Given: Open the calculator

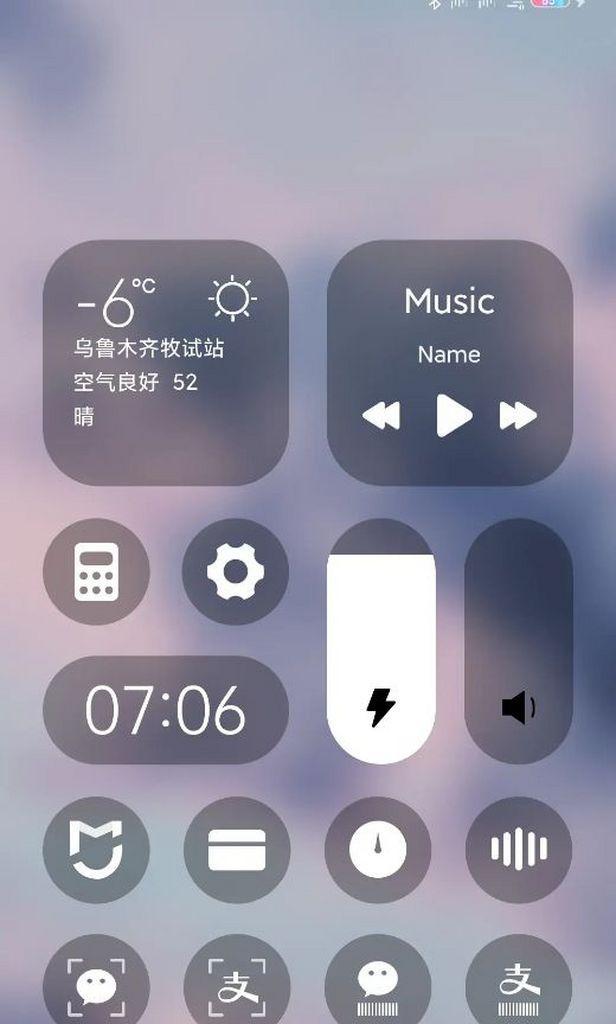Looking at the screenshot, I should [x=96, y=572].
